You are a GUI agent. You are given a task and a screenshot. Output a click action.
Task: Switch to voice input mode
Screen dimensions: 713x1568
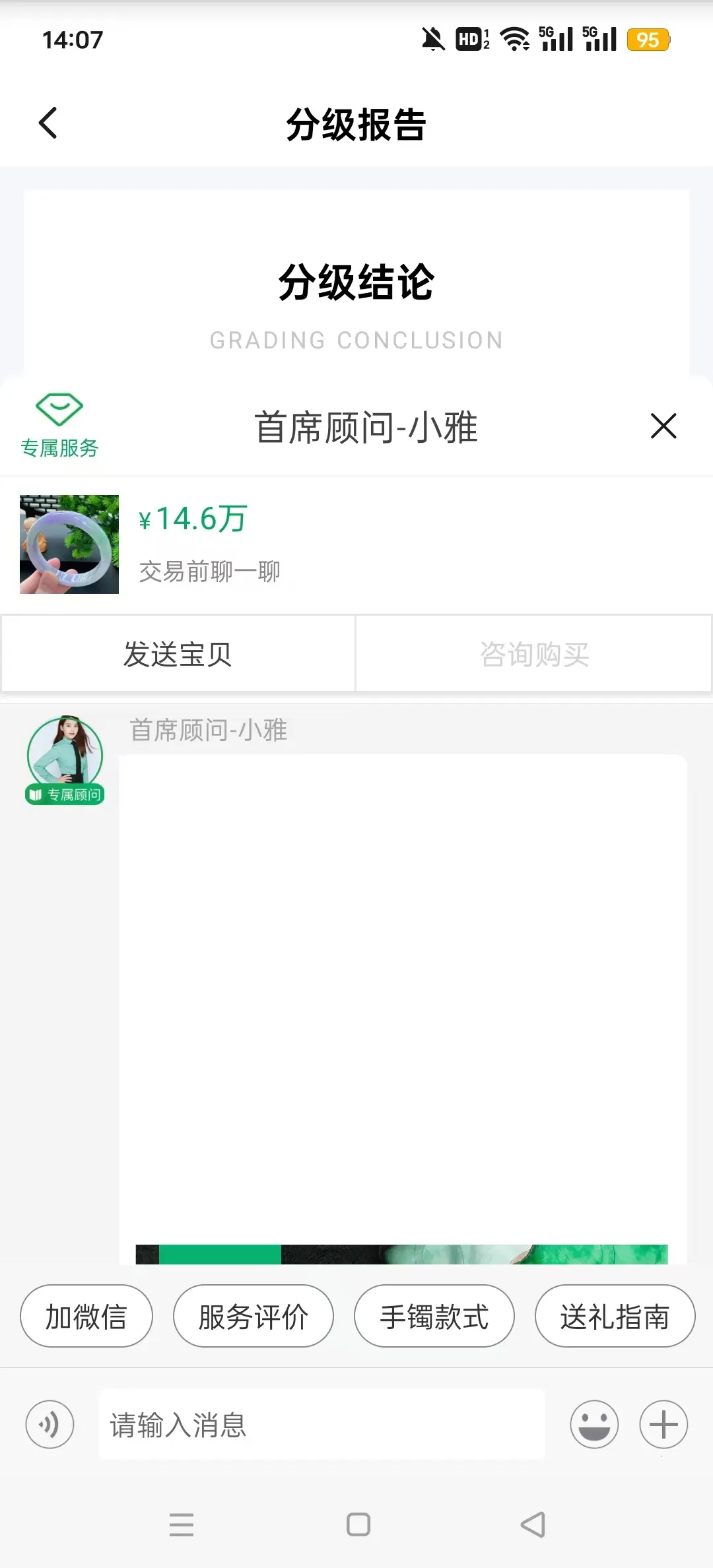(x=50, y=1424)
